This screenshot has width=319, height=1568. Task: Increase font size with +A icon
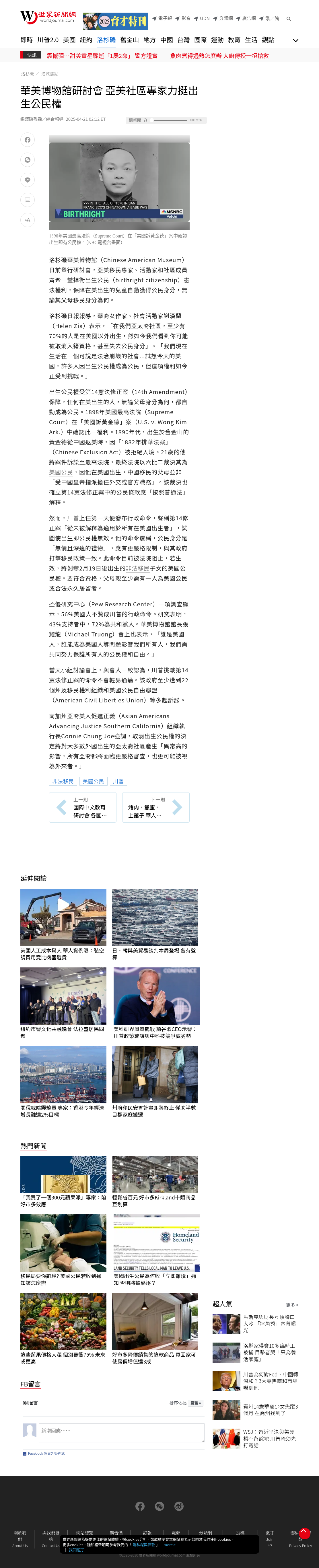pos(27,220)
